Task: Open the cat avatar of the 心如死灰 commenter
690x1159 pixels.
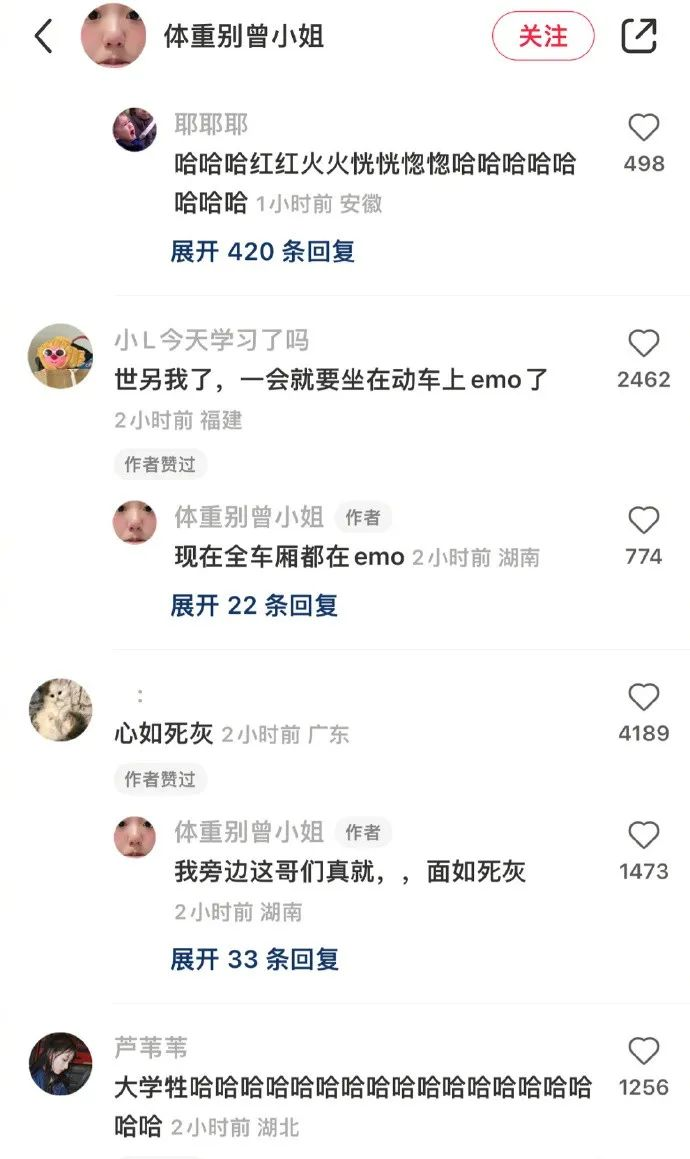Action: (x=61, y=710)
